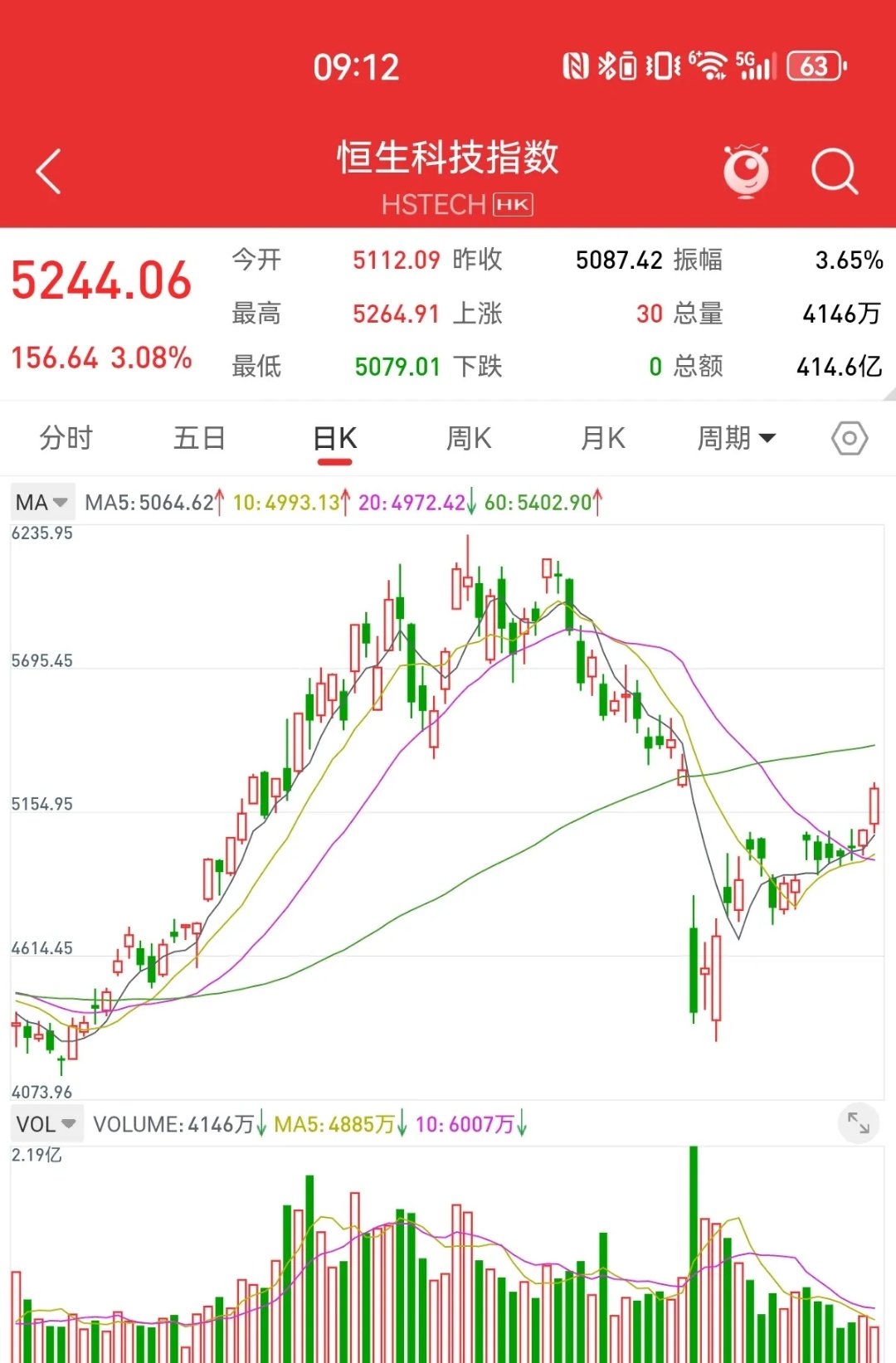Open search using the magnifier icon
Screen dimensions: 896x1363
pyautogui.click(x=835, y=169)
